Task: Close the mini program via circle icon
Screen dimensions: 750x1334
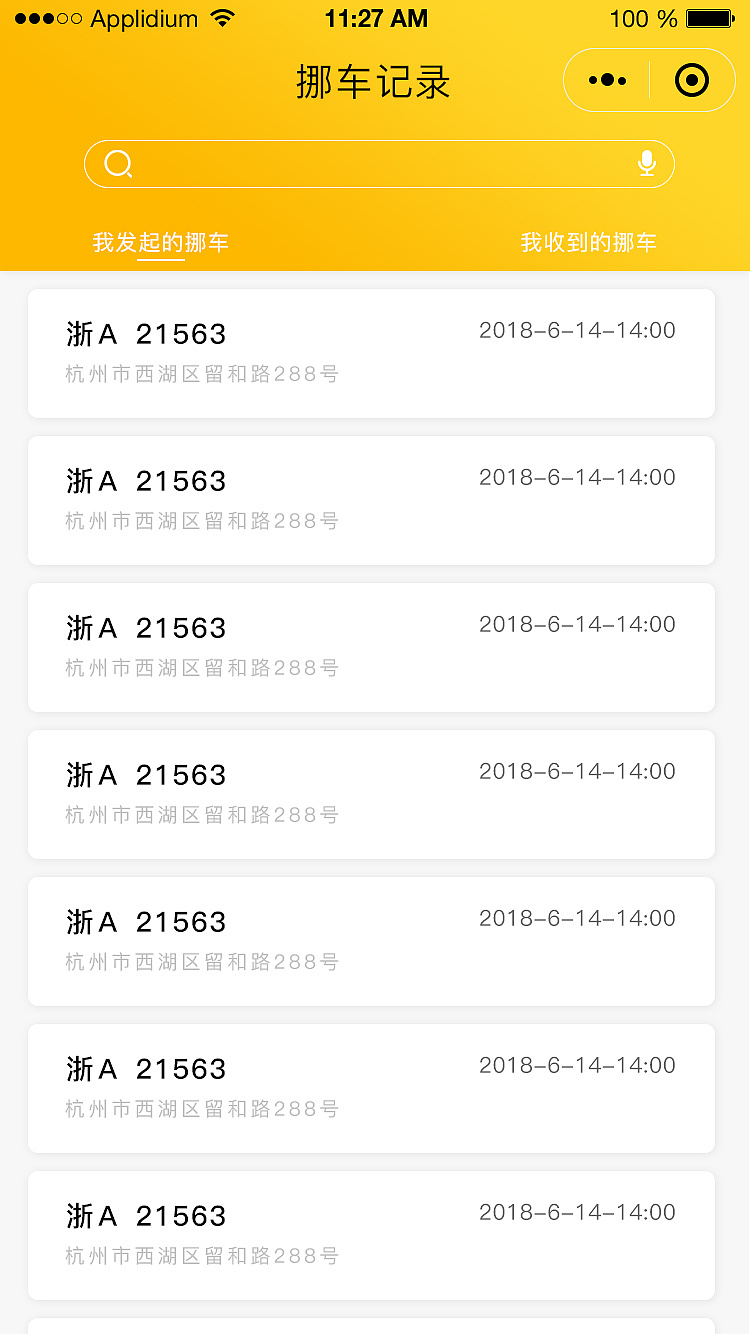Action: [692, 80]
